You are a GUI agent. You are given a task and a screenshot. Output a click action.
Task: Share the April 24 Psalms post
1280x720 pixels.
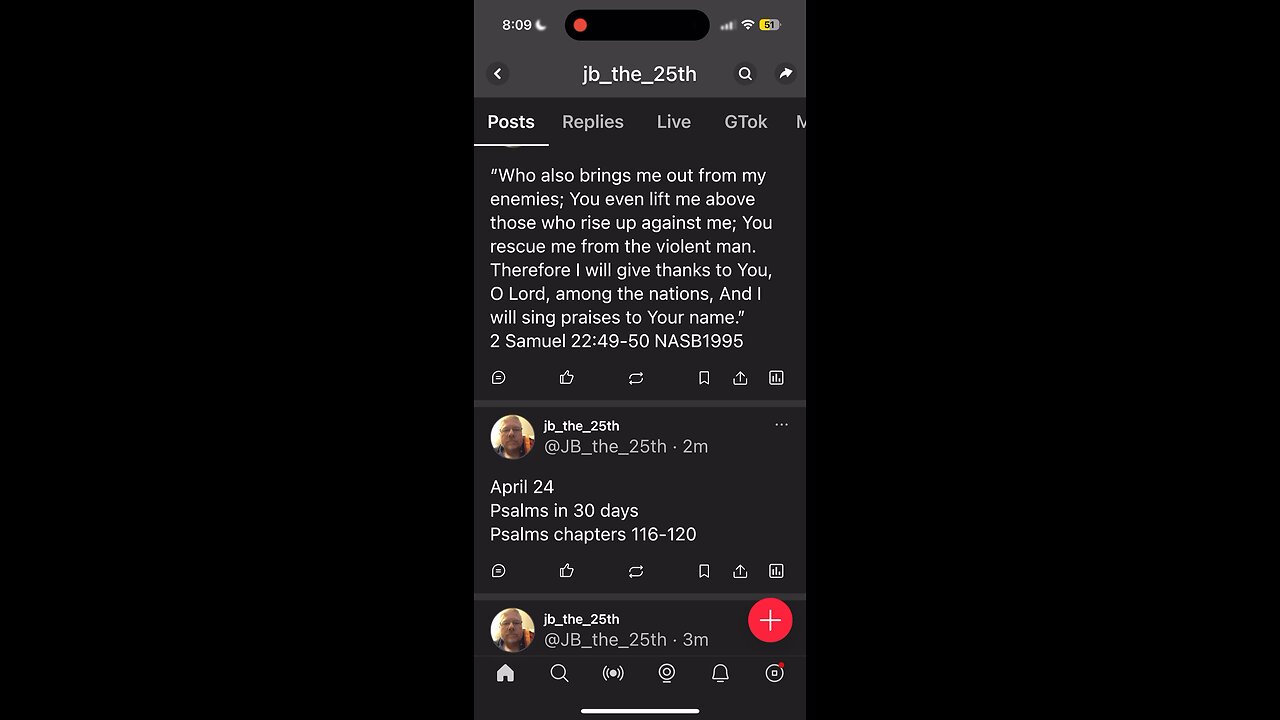(x=740, y=571)
